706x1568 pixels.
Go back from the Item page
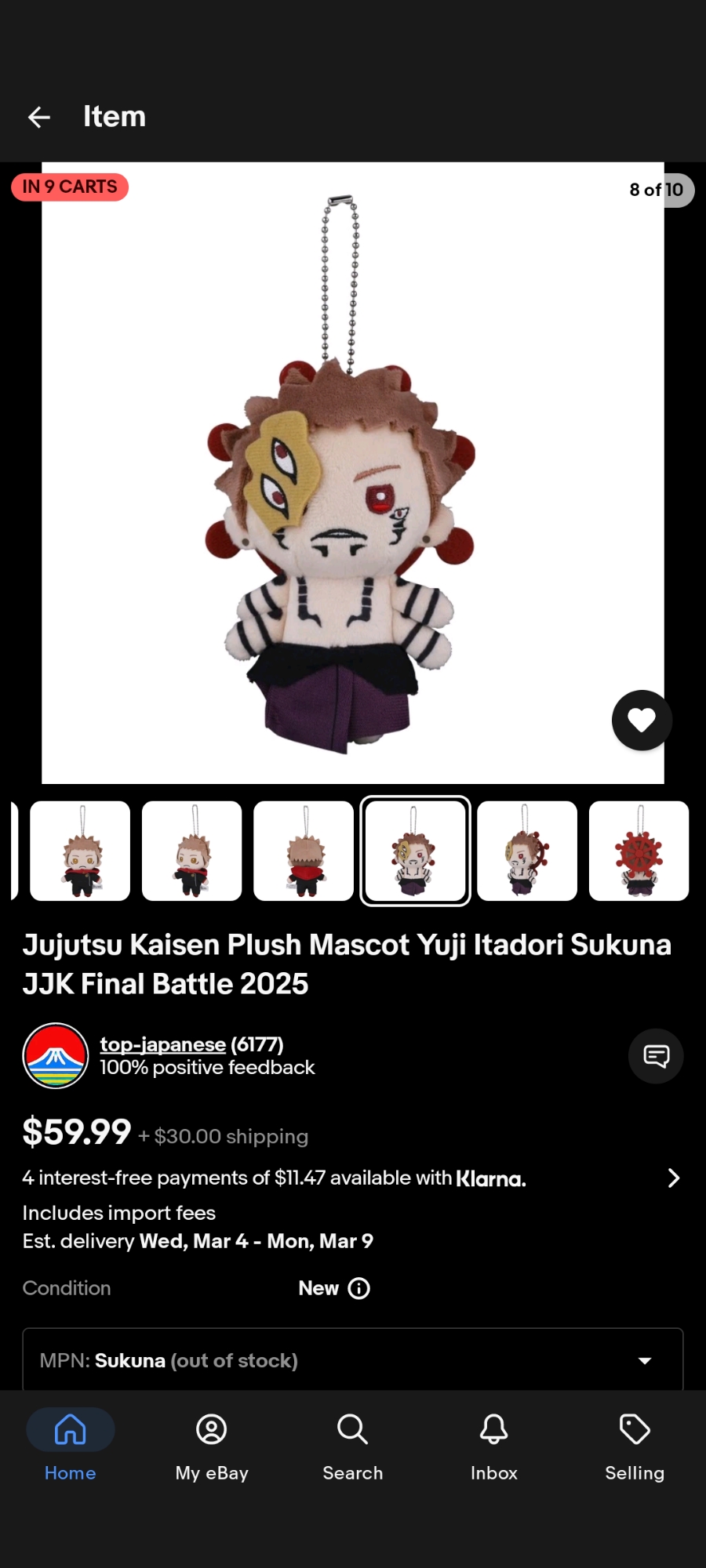click(38, 118)
